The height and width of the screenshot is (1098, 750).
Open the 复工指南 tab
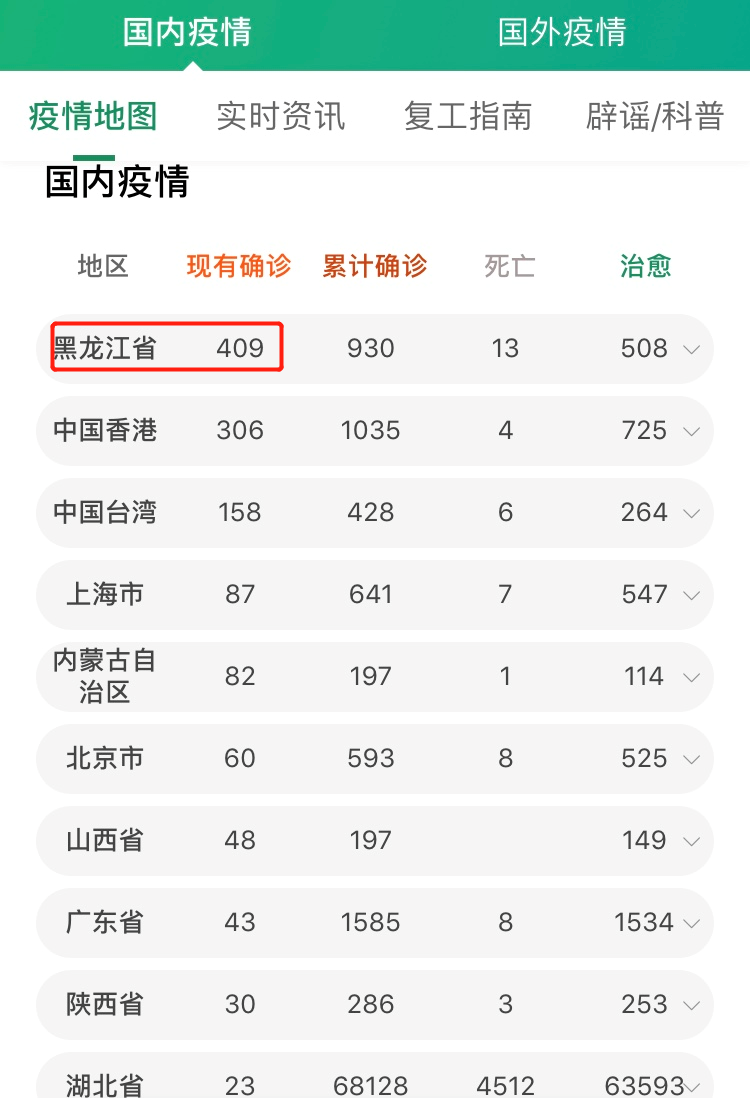pyautogui.click(x=467, y=117)
